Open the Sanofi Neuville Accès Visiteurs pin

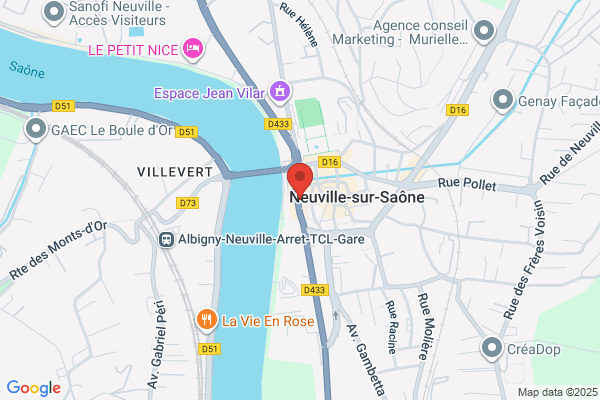[54, 13]
